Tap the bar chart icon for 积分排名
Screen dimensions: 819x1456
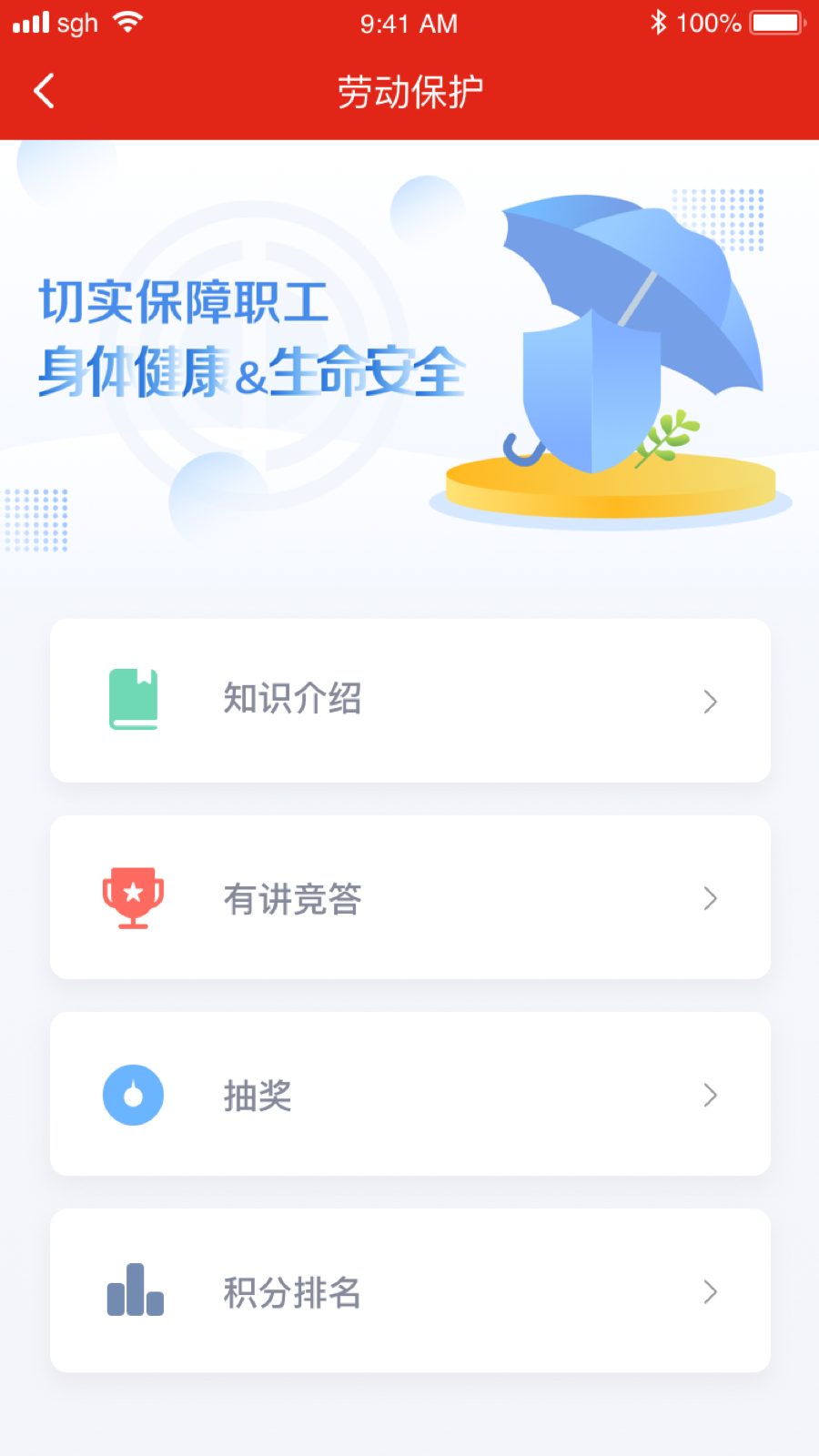[x=133, y=1291]
